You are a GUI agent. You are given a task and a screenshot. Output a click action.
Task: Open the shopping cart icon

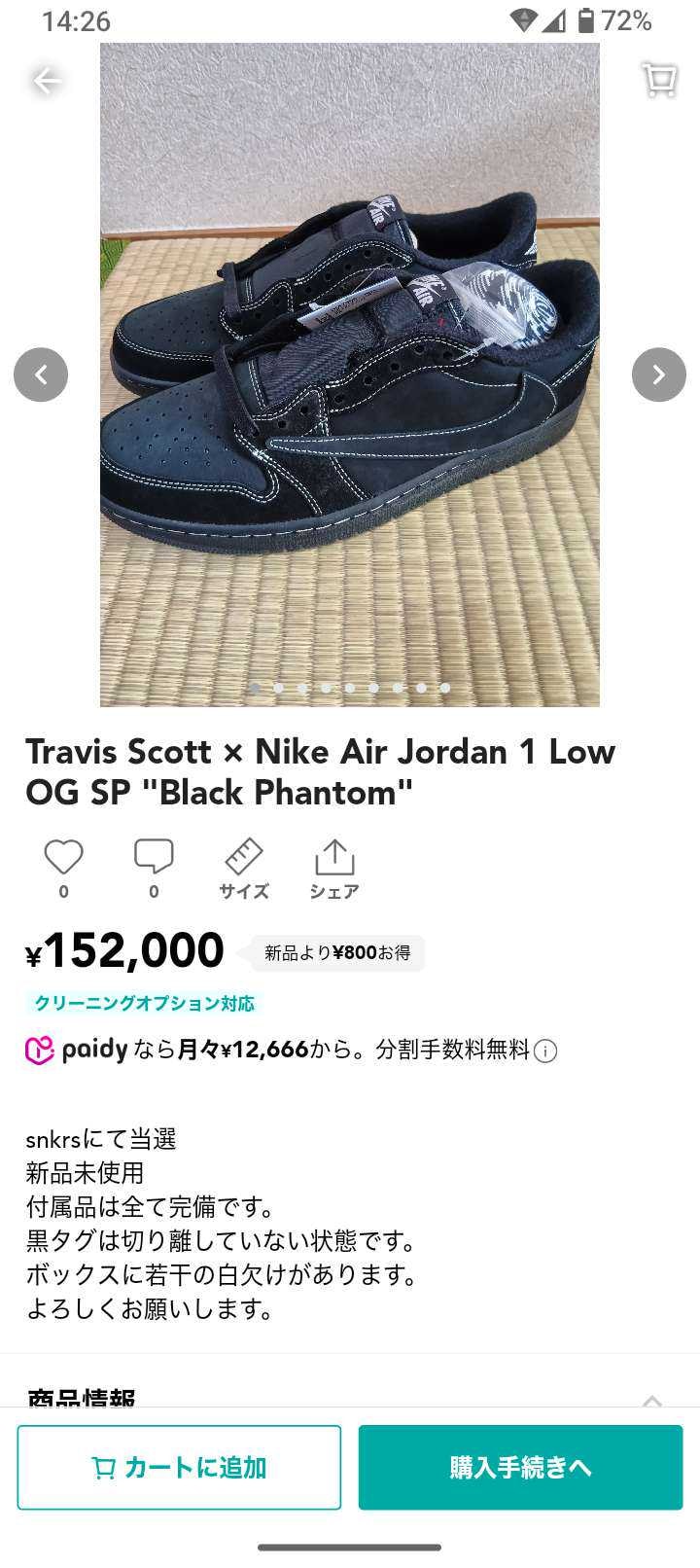pyautogui.click(x=658, y=81)
